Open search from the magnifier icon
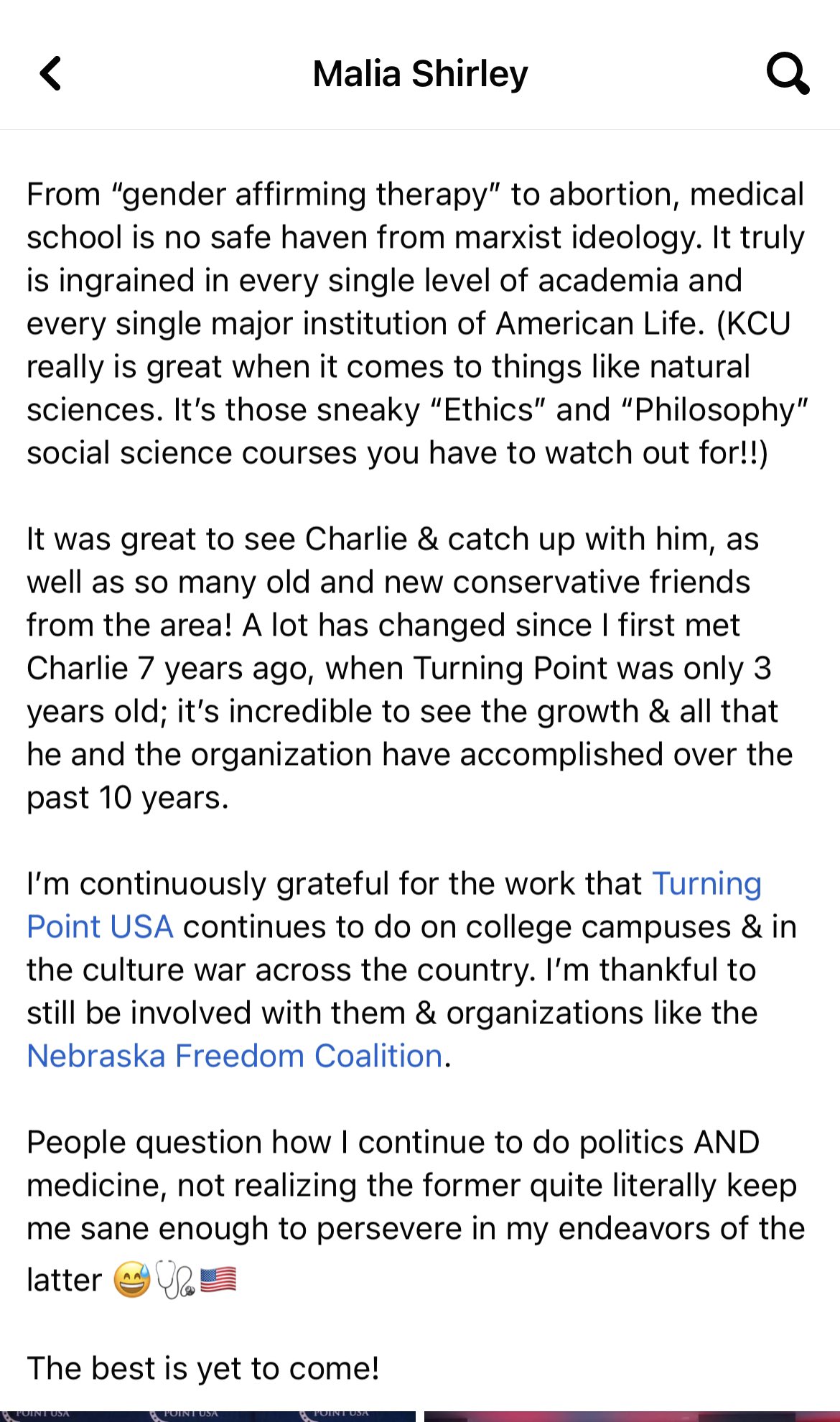The image size is (840, 1422). (x=788, y=73)
